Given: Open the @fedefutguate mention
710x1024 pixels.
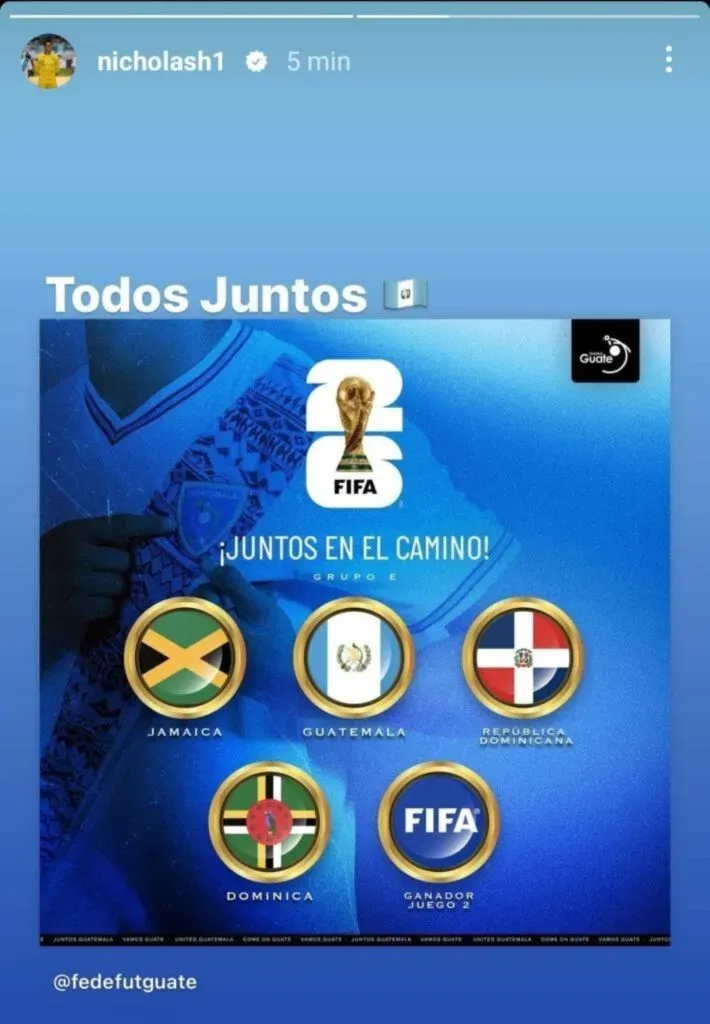Looking at the screenshot, I should [125, 982].
